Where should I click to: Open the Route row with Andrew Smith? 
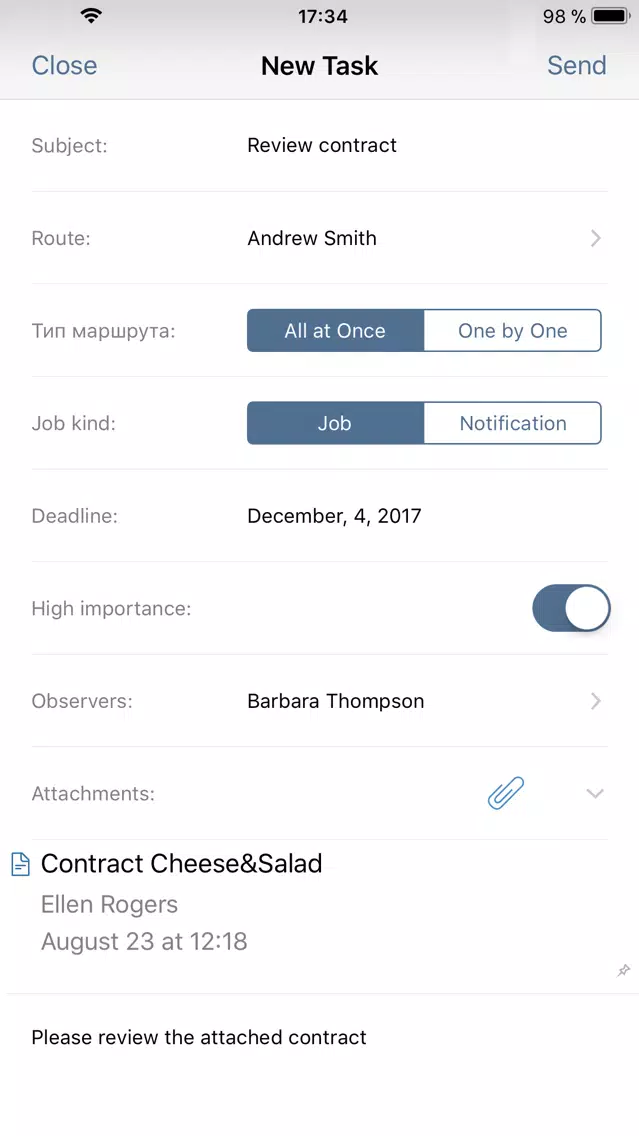320,238
